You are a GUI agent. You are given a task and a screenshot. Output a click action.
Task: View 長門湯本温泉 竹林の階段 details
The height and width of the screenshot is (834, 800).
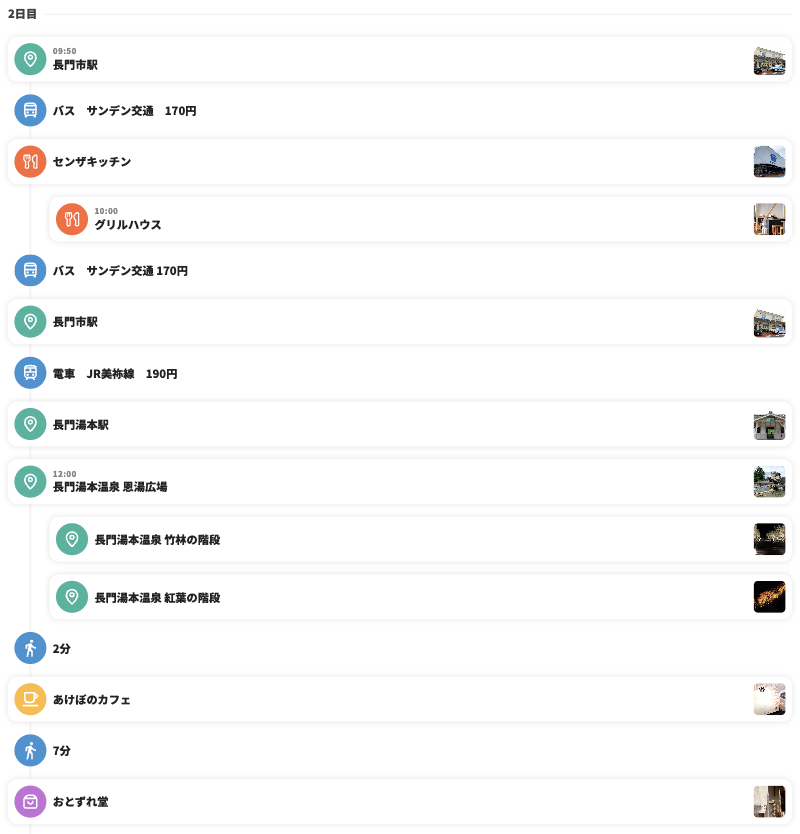(420, 540)
